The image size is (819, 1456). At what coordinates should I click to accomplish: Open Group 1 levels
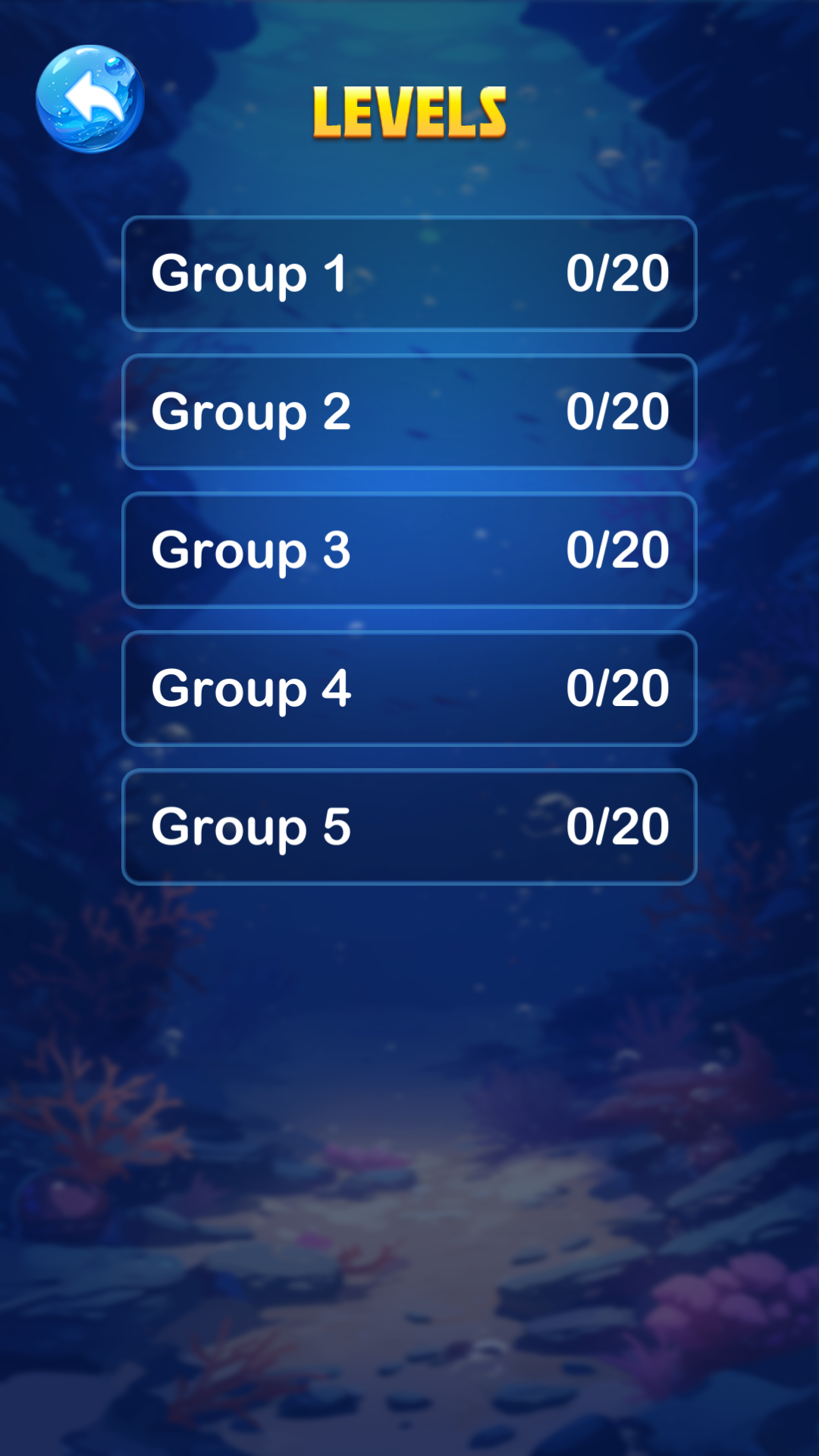(409, 274)
